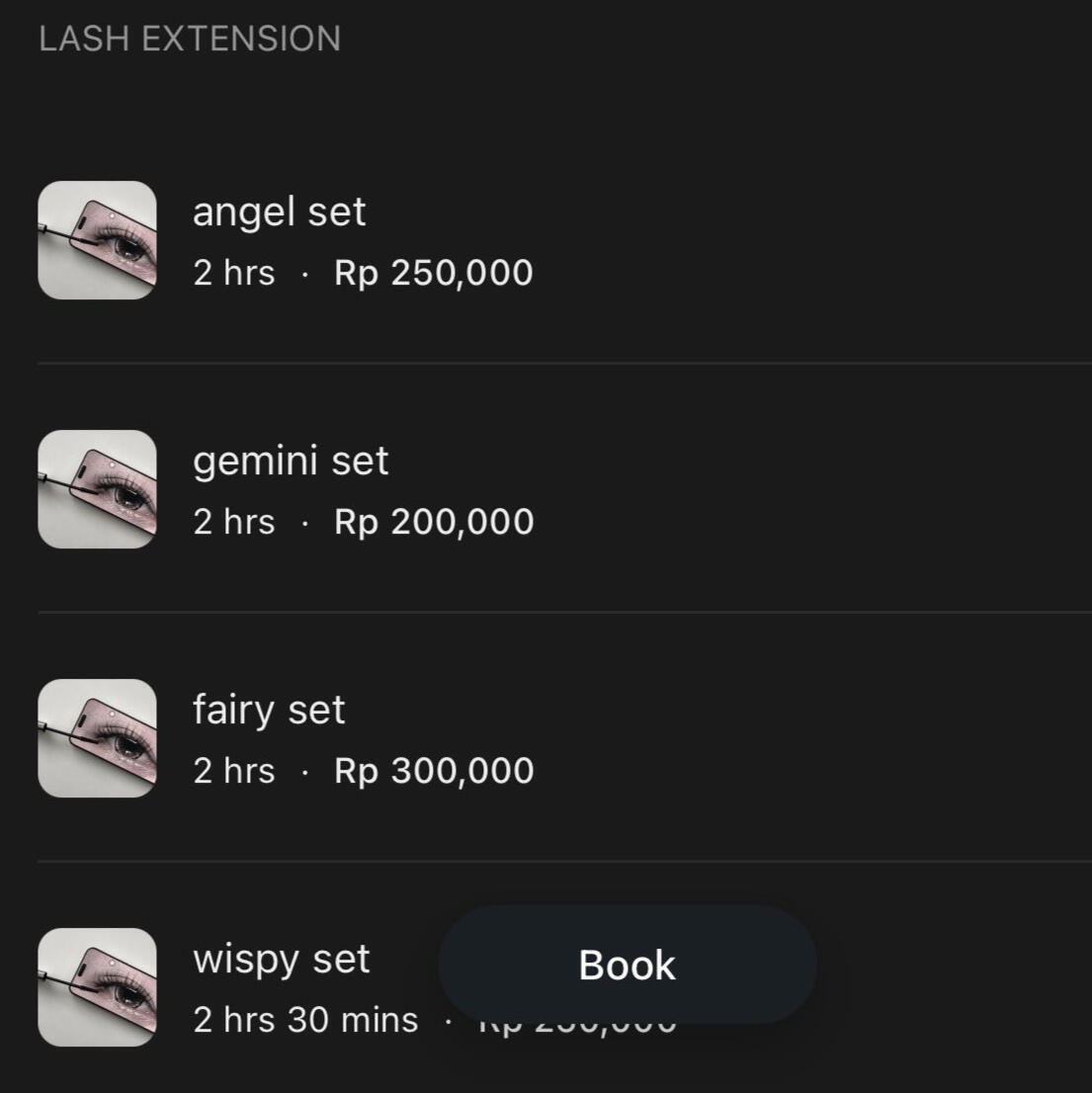1092x1093 pixels.
Task: Click the LASH EXTENSION section header
Action: point(190,38)
